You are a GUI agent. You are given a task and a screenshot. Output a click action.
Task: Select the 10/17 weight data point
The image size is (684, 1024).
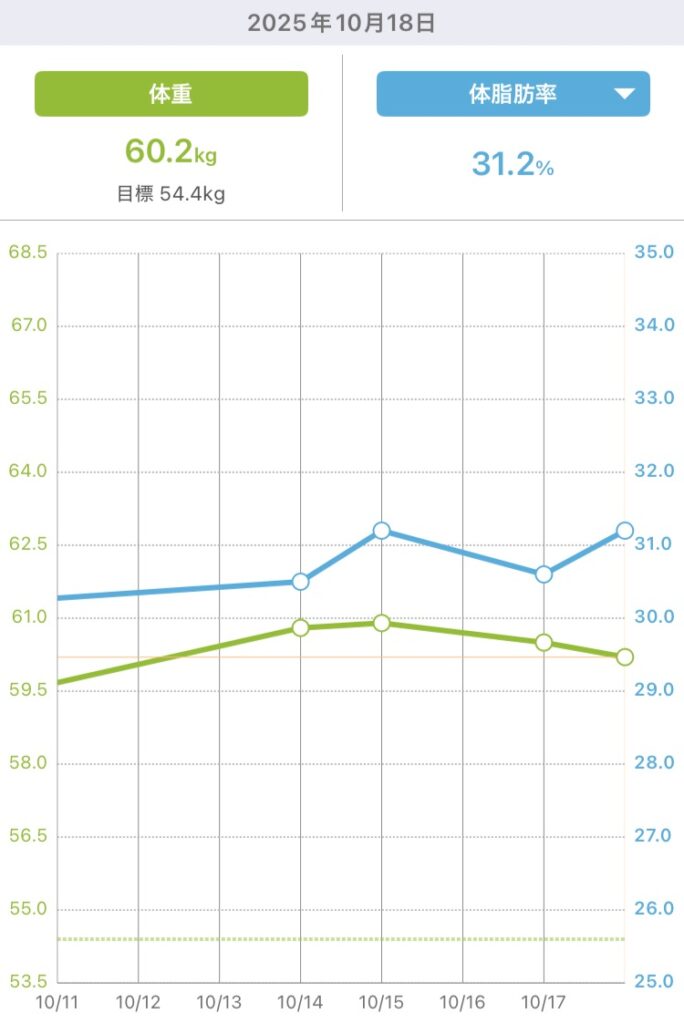544,642
